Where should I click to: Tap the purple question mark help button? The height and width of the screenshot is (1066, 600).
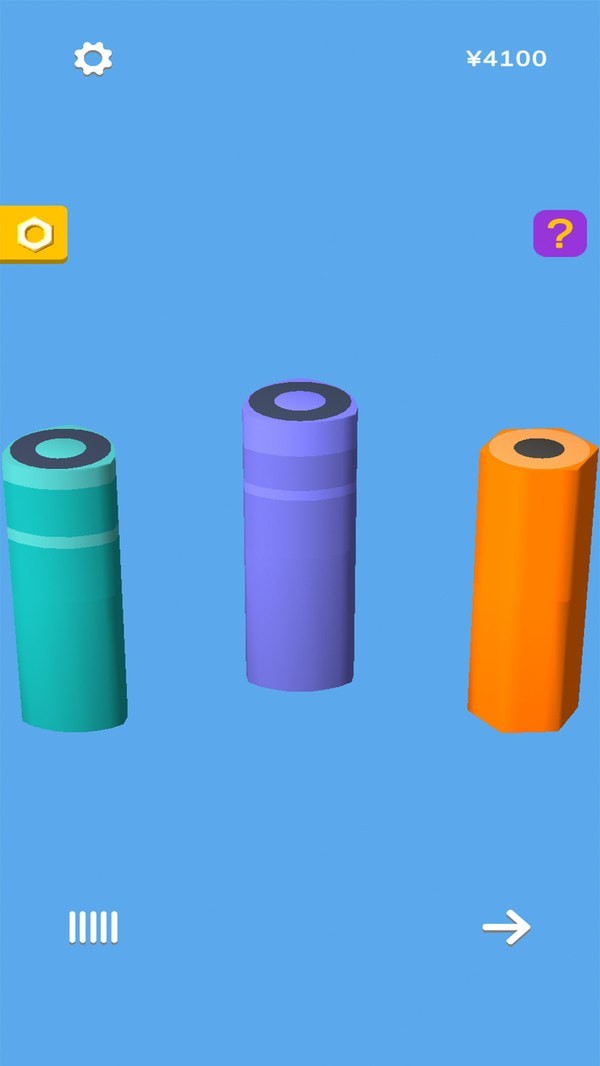pos(559,234)
